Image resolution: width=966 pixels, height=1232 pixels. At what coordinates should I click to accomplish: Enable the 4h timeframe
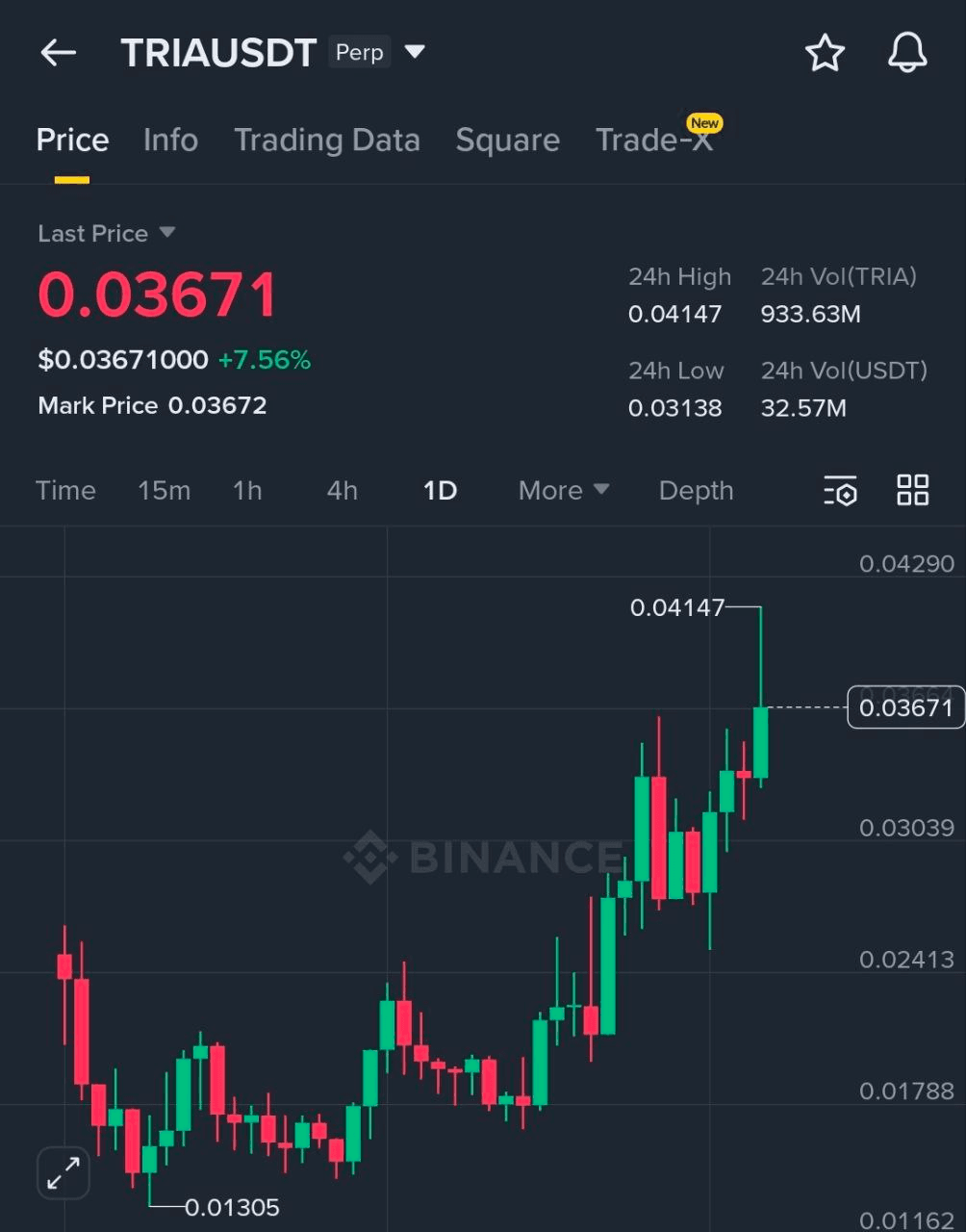(341, 491)
